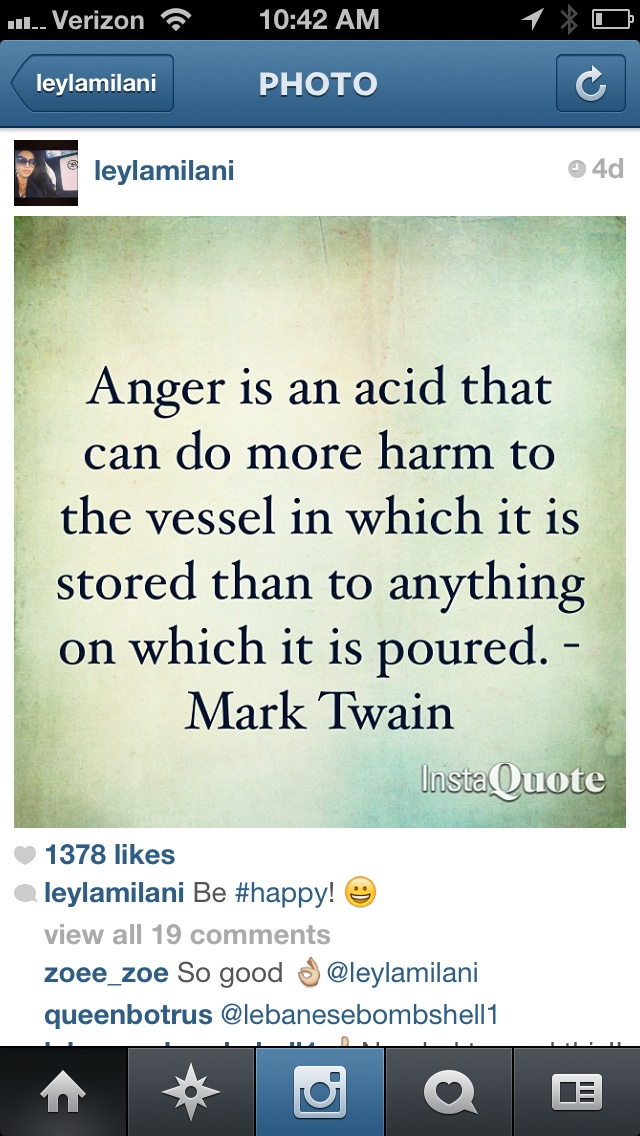Switch to the Home feed tab
Screen dimensions: 640x1136
[x=64, y=1092]
